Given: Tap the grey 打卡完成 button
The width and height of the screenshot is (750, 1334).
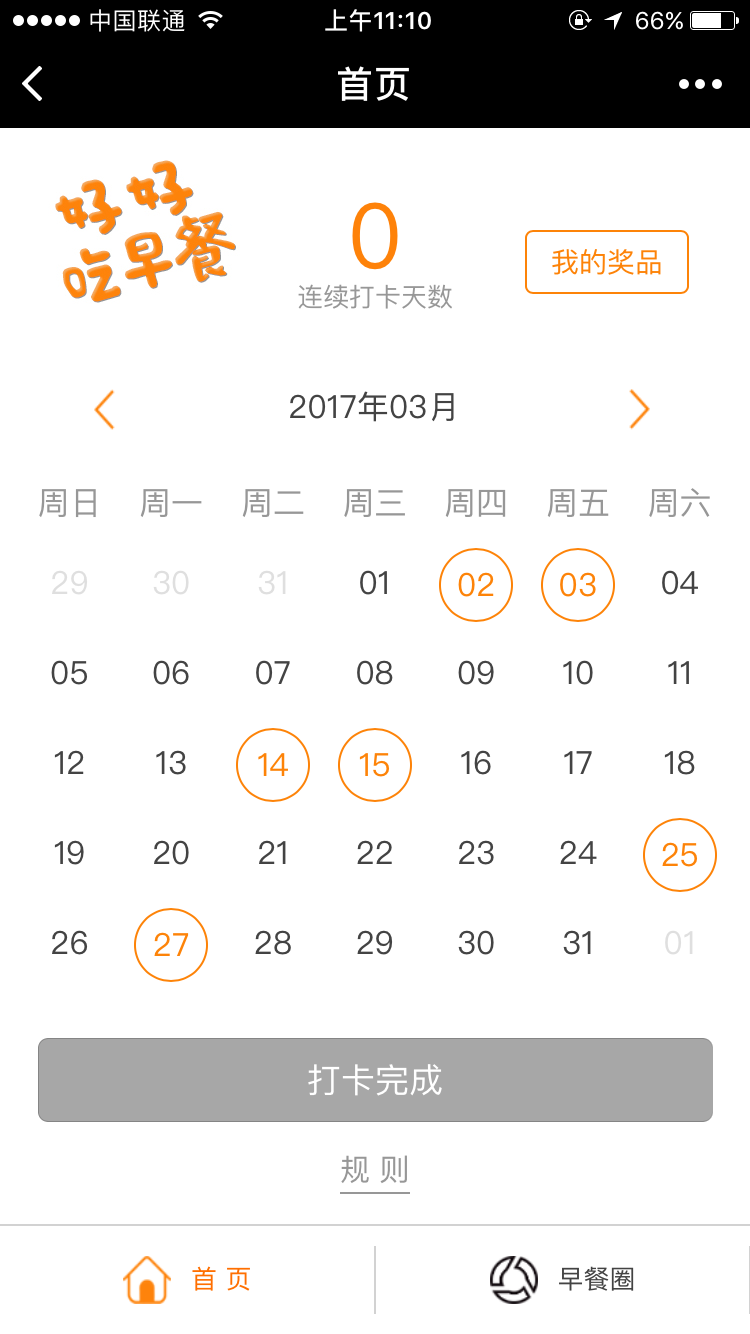Looking at the screenshot, I should tap(375, 1080).
